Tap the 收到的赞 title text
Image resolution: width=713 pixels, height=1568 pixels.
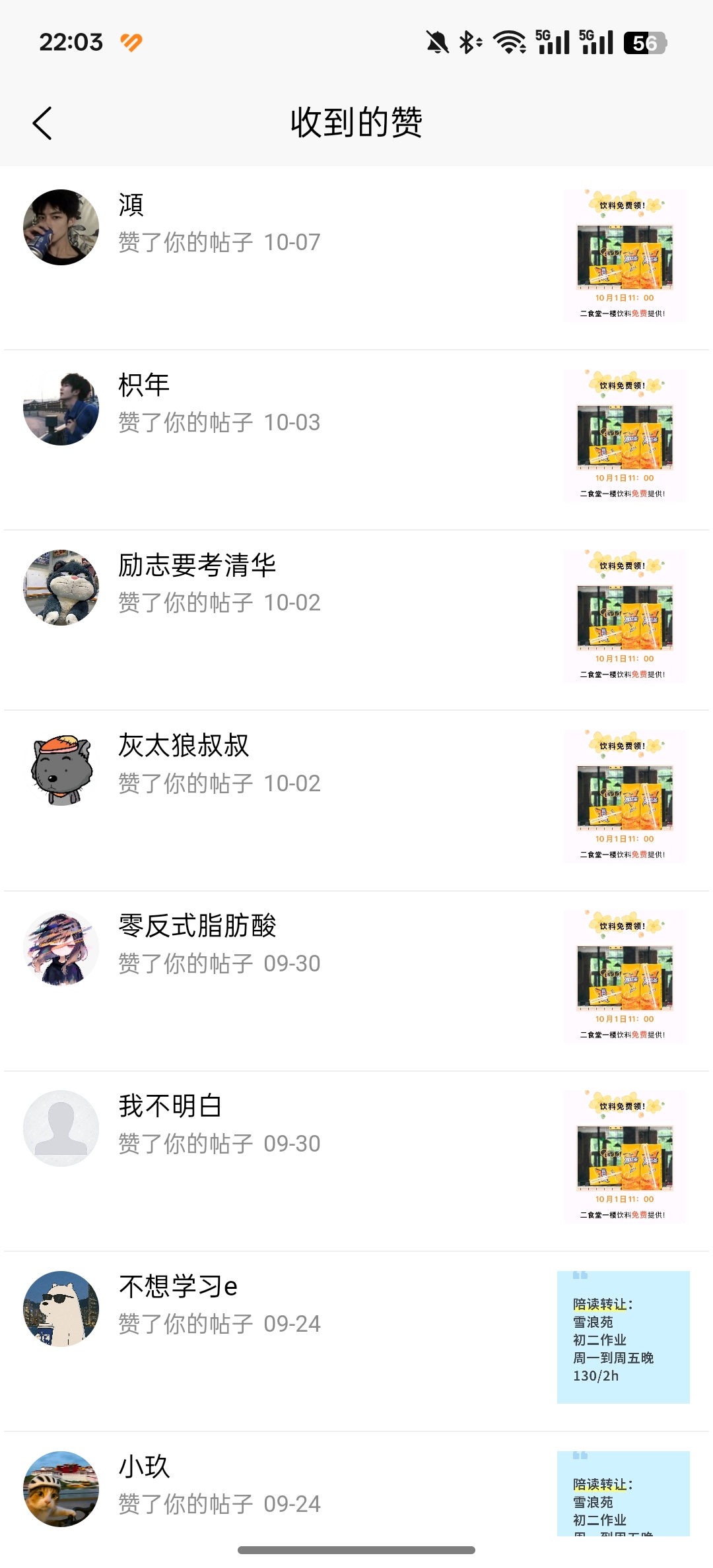tap(356, 123)
